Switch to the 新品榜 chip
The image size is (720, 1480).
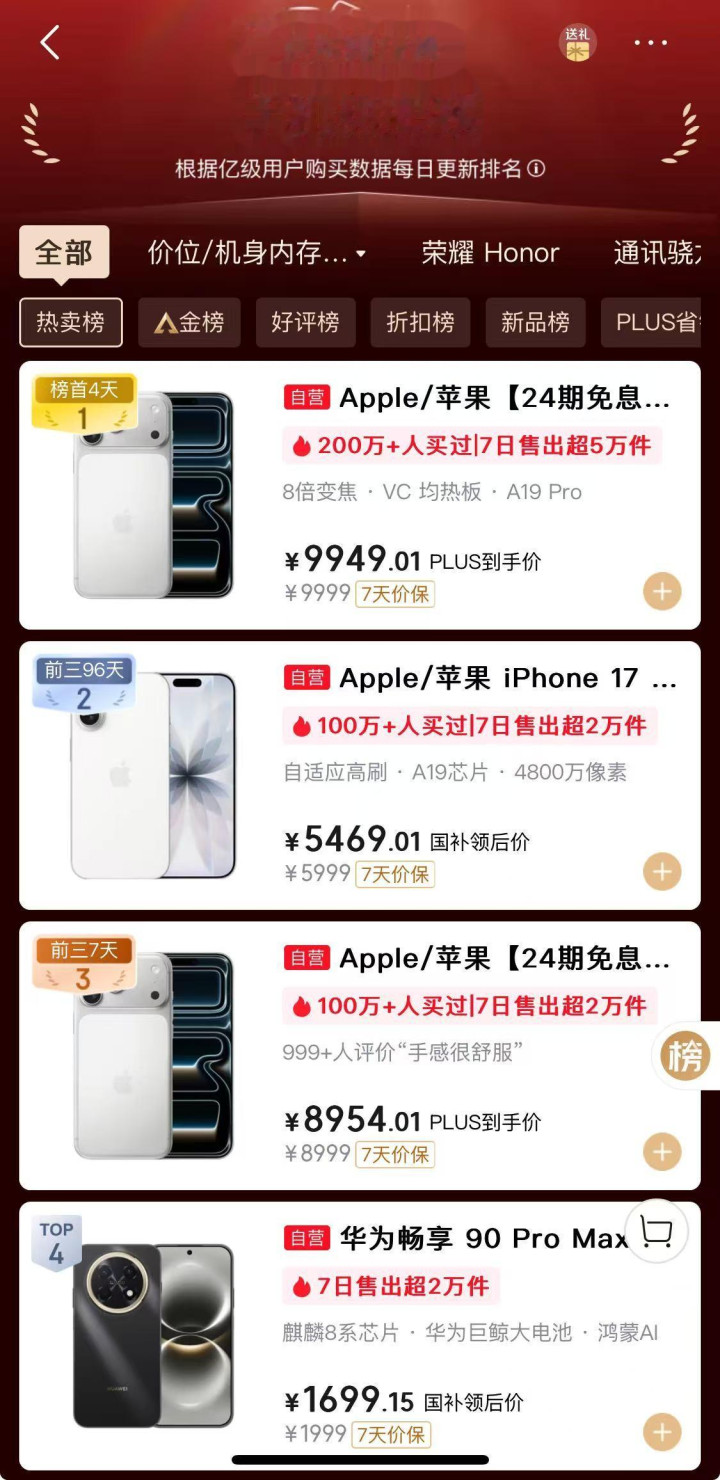[x=535, y=322]
